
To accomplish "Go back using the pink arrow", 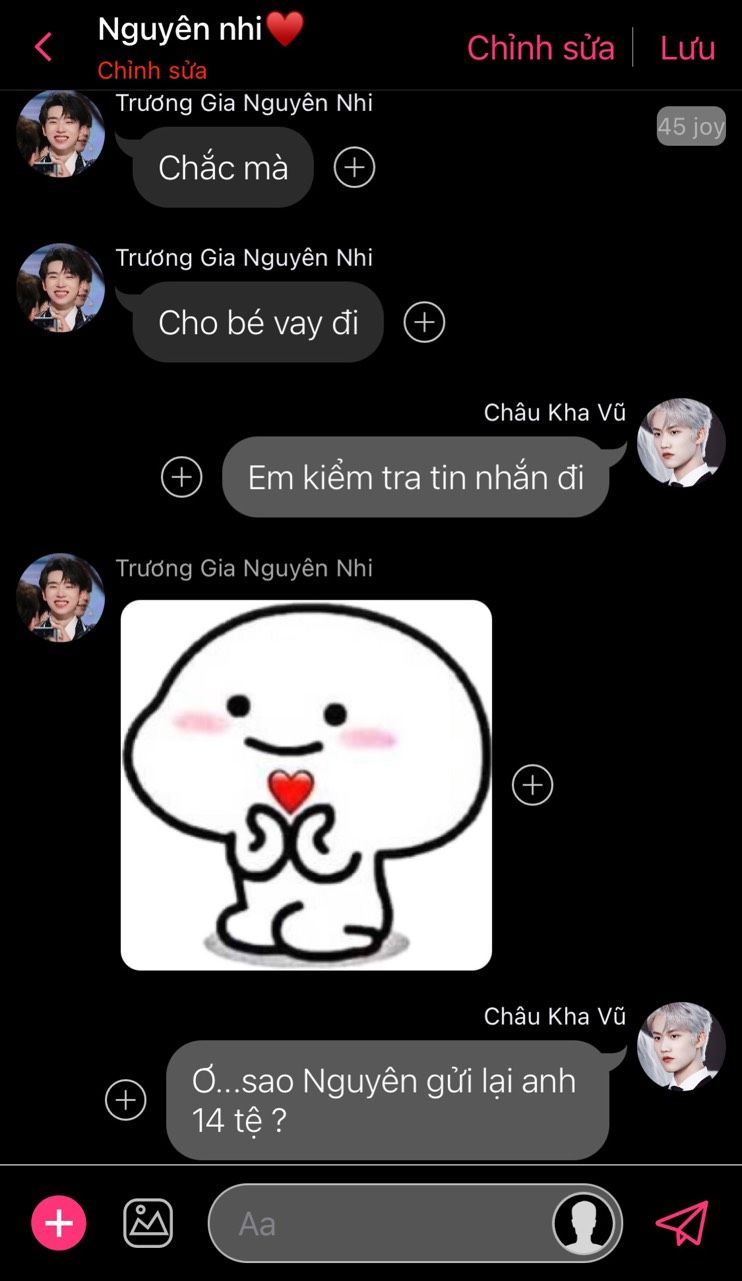I will pyautogui.click(x=43, y=47).
